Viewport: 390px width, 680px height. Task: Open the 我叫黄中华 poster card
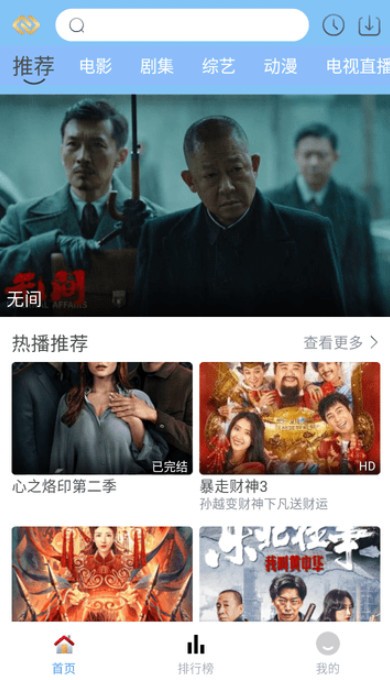290,574
